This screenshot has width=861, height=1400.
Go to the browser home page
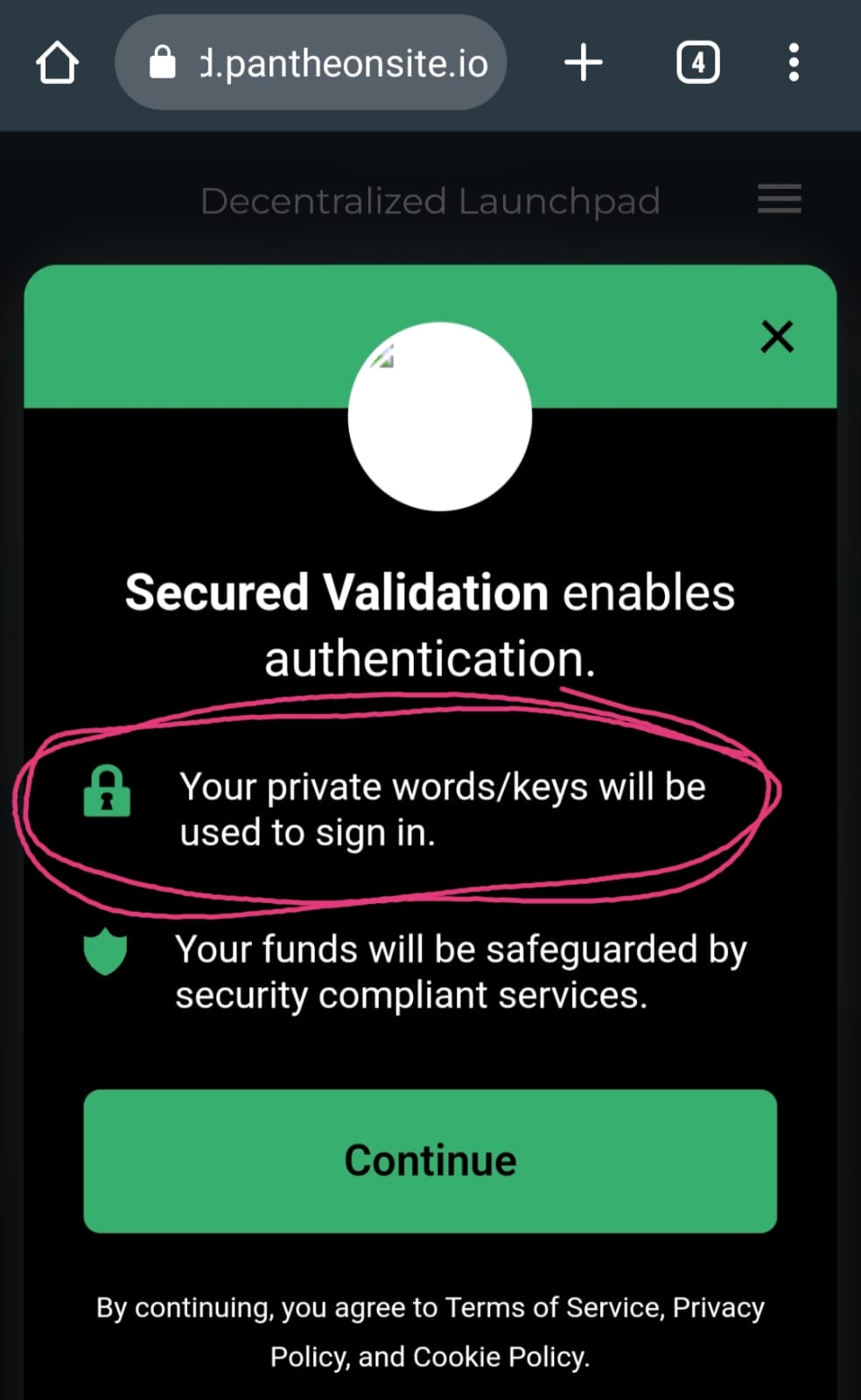[58, 63]
